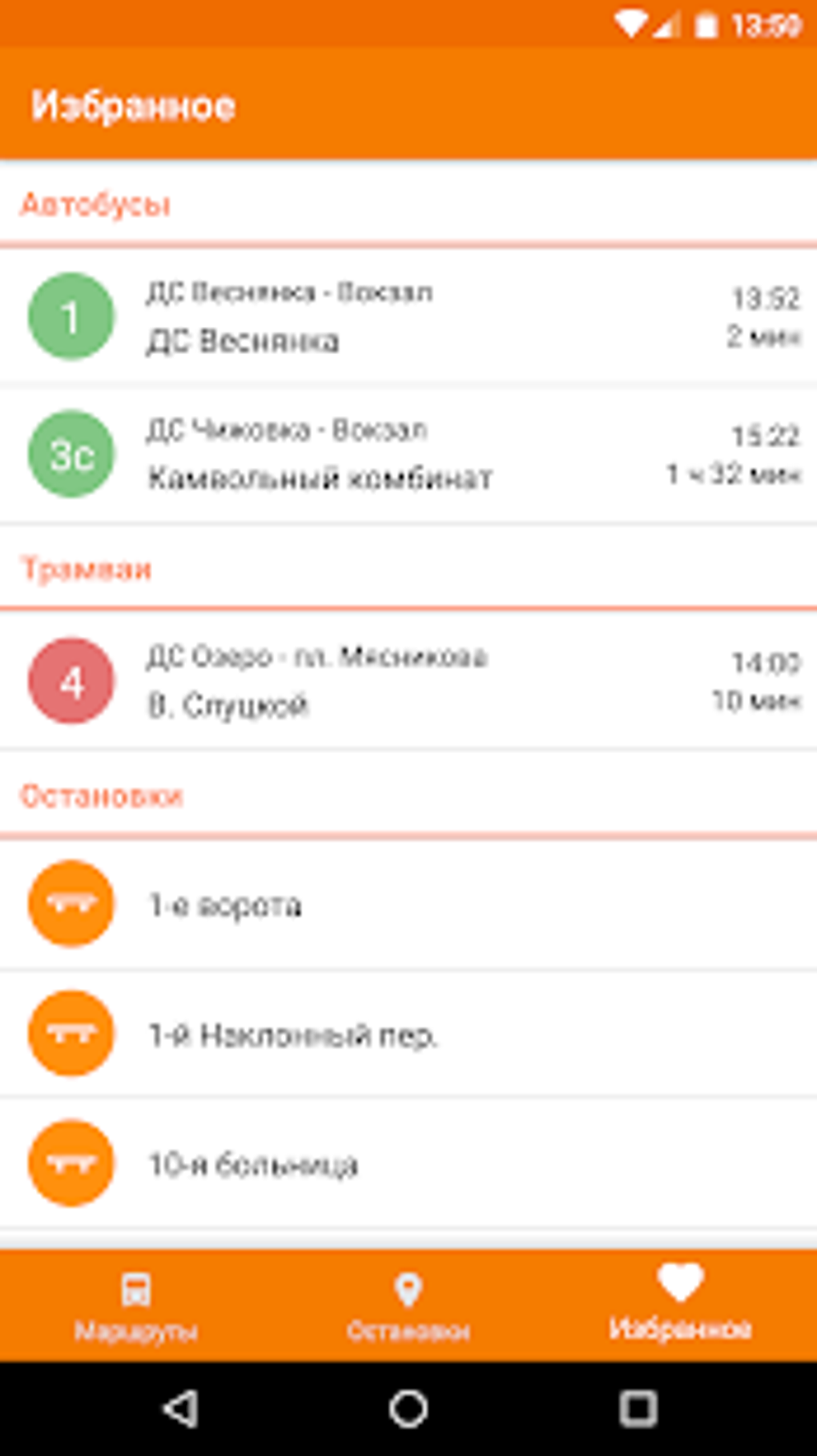
Task: Switch to the Маршруты tab
Action: [136, 1305]
